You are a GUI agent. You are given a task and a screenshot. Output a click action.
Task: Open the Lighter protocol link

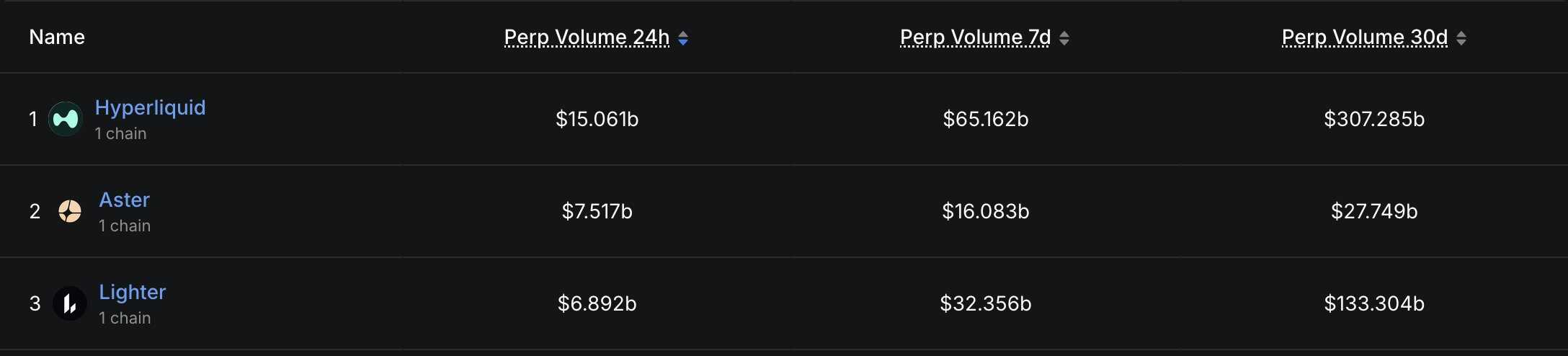click(132, 292)
